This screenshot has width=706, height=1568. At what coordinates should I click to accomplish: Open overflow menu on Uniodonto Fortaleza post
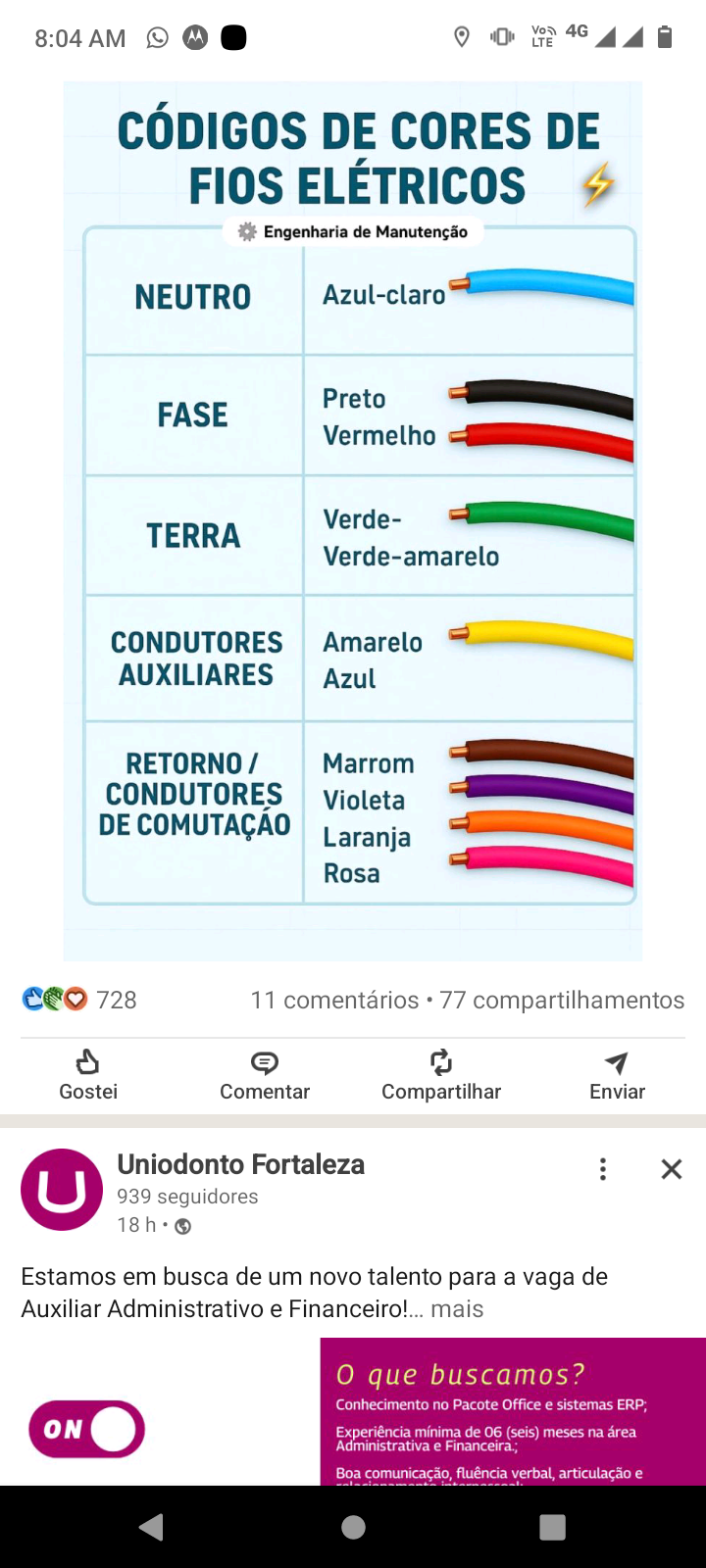point(603,1168)
